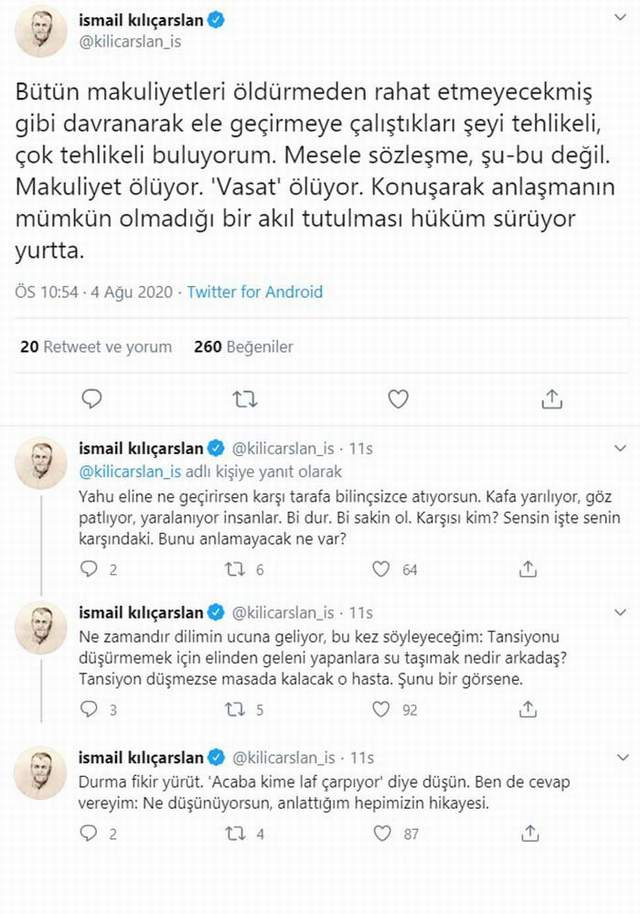The image size is (640, 914).
Task: View the 260 Beğeniler list
Action: [243, 347]
